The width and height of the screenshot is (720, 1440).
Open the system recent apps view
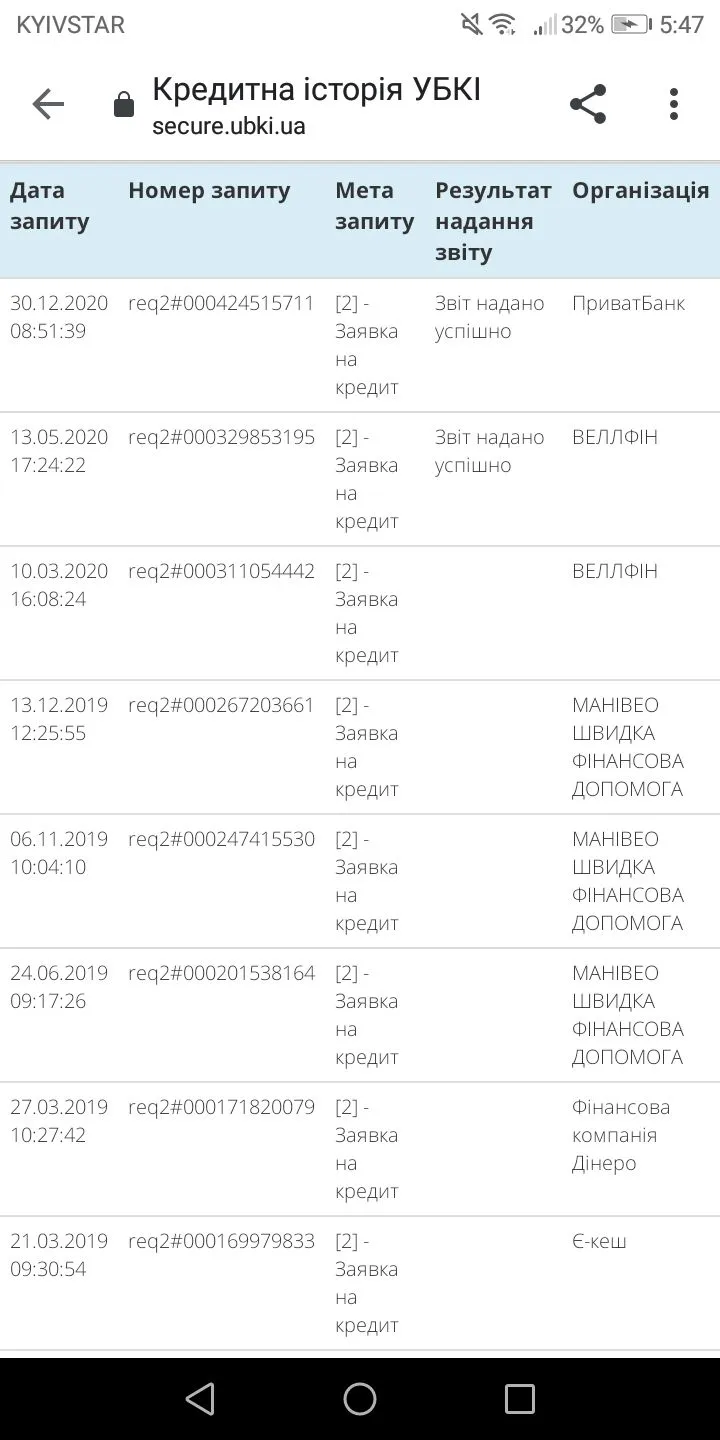click(x=519, y=1399)
